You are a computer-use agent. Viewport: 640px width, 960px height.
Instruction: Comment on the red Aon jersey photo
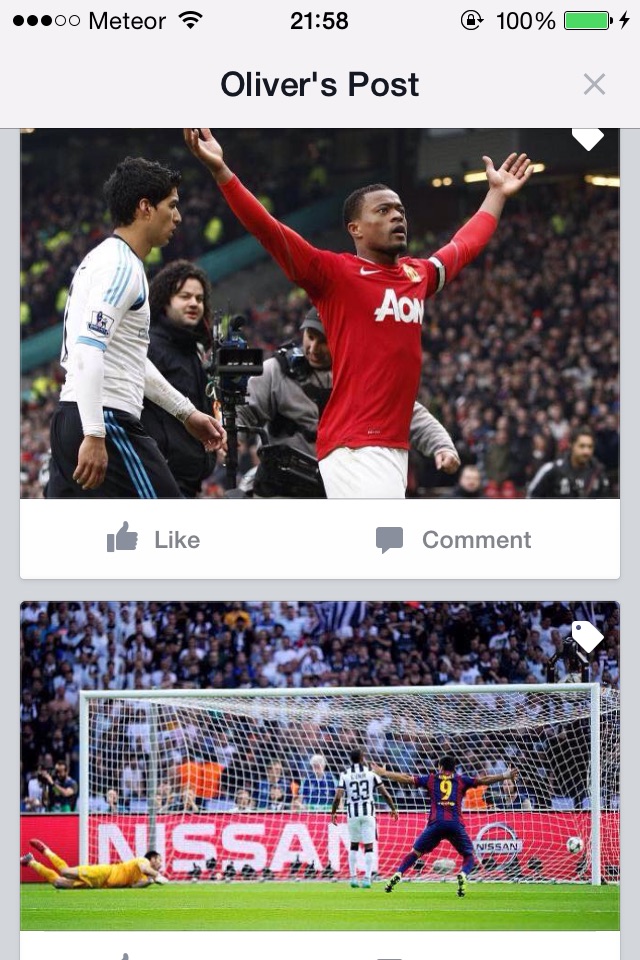[454, 540]
